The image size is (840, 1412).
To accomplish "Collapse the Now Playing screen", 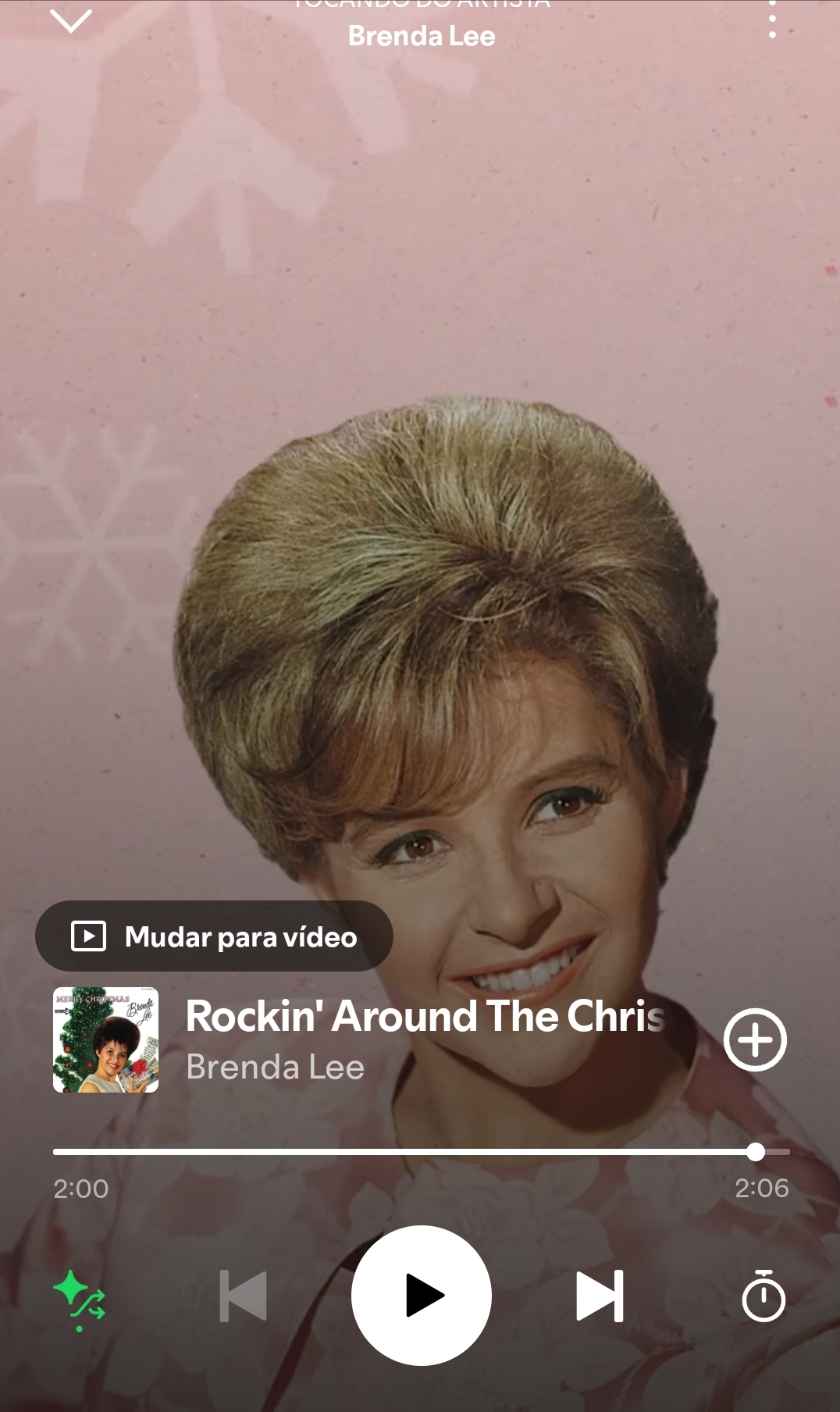I will (x=70, y=22).
